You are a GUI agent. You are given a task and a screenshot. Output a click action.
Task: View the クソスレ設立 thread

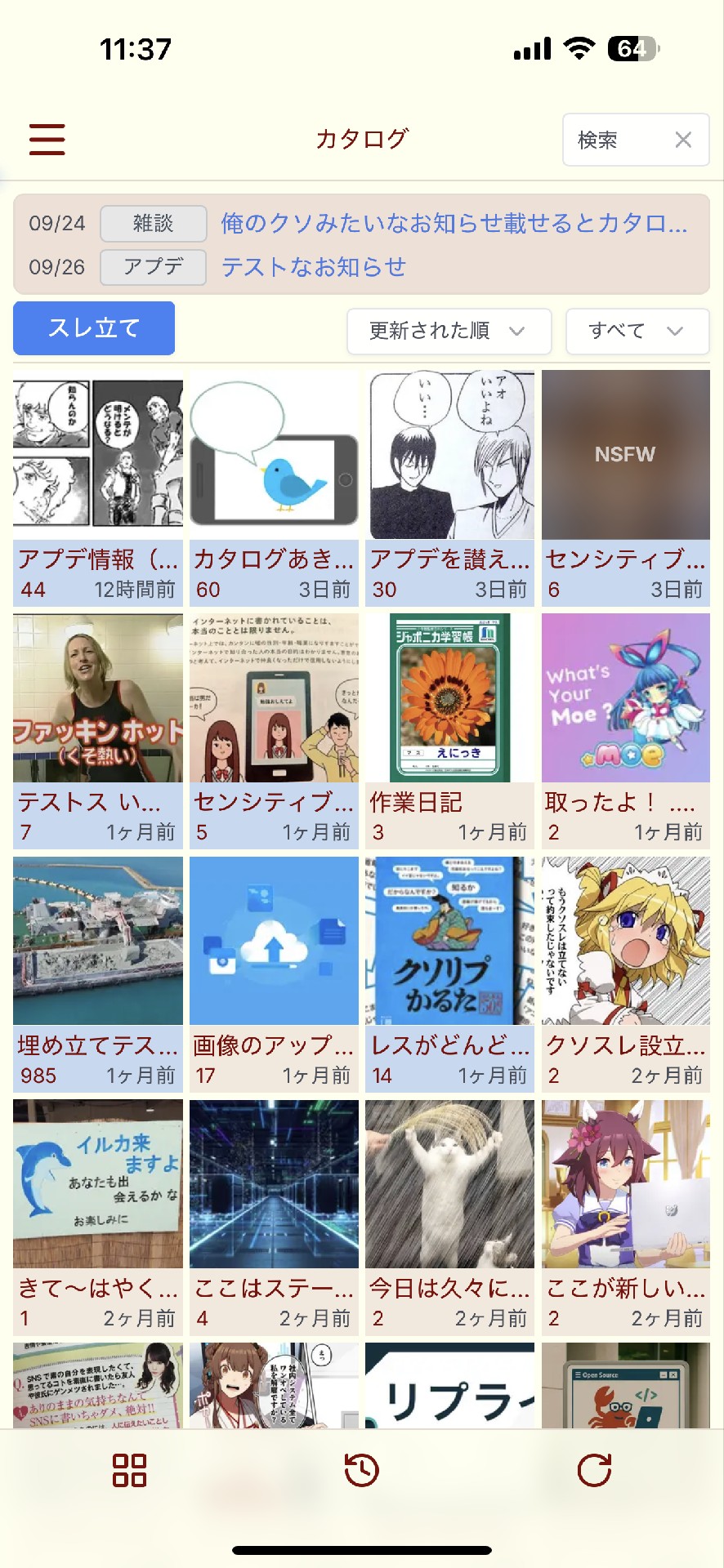click(x=625, y=973)
